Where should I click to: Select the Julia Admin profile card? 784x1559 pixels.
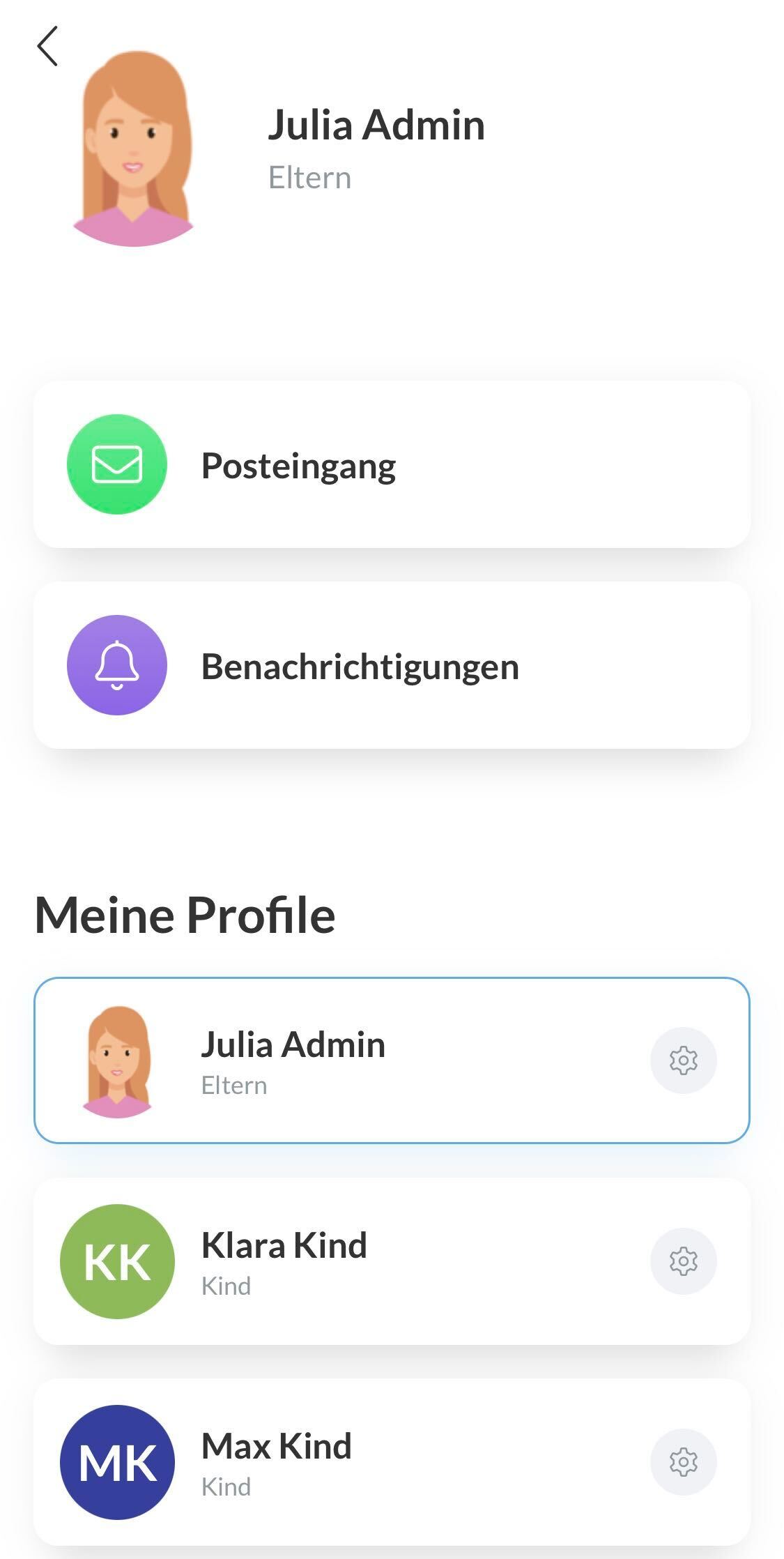click(x=348, y=1060)
